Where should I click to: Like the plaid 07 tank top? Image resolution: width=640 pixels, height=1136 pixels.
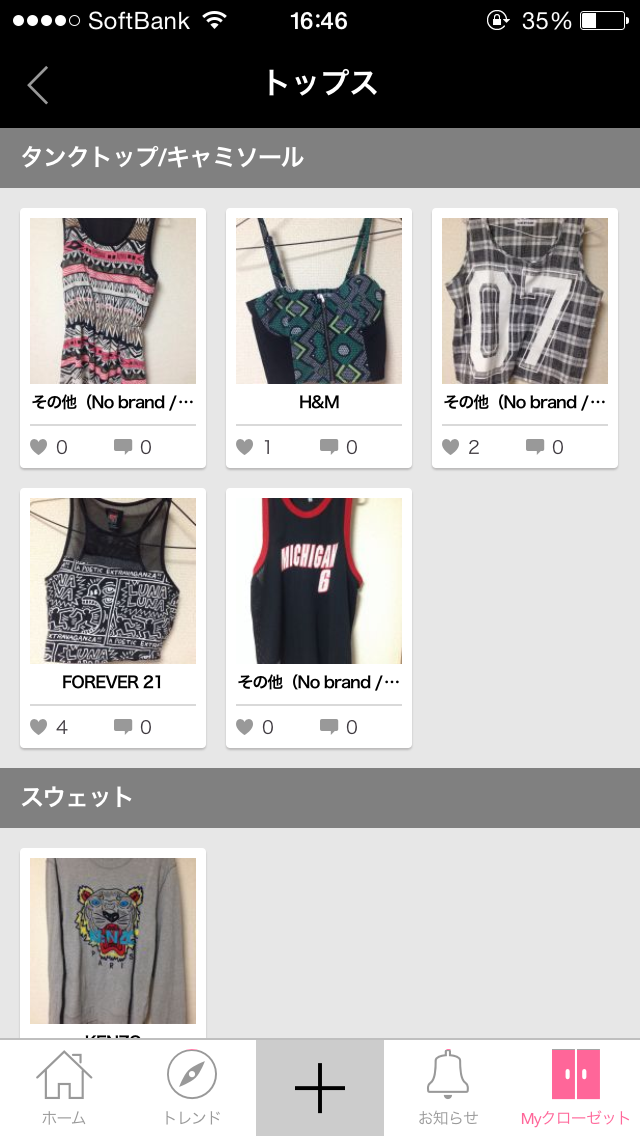coord(451,447)
